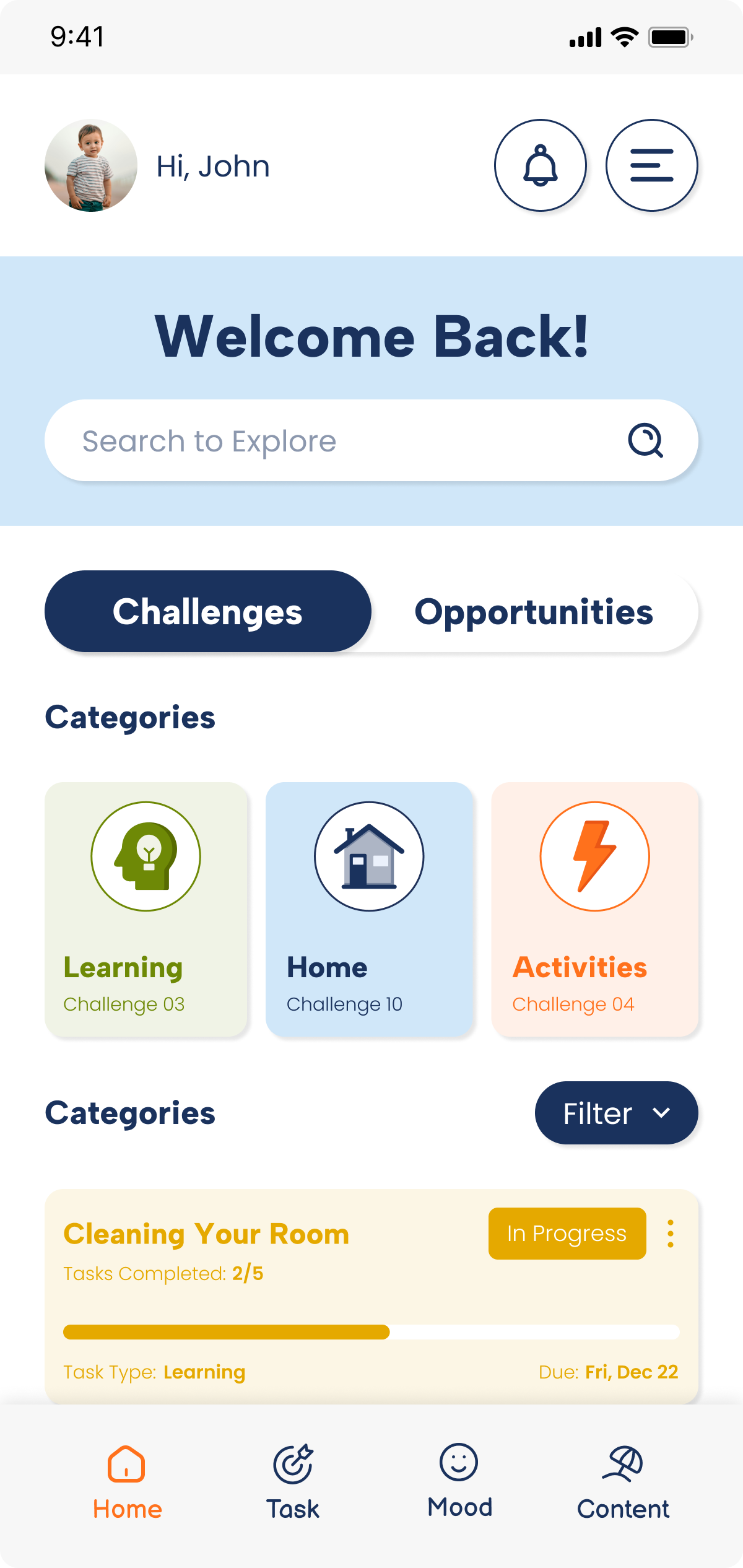Screen dimensions: 743x1568
Task: Switch to the Content tab
Action: [623, 1482]
